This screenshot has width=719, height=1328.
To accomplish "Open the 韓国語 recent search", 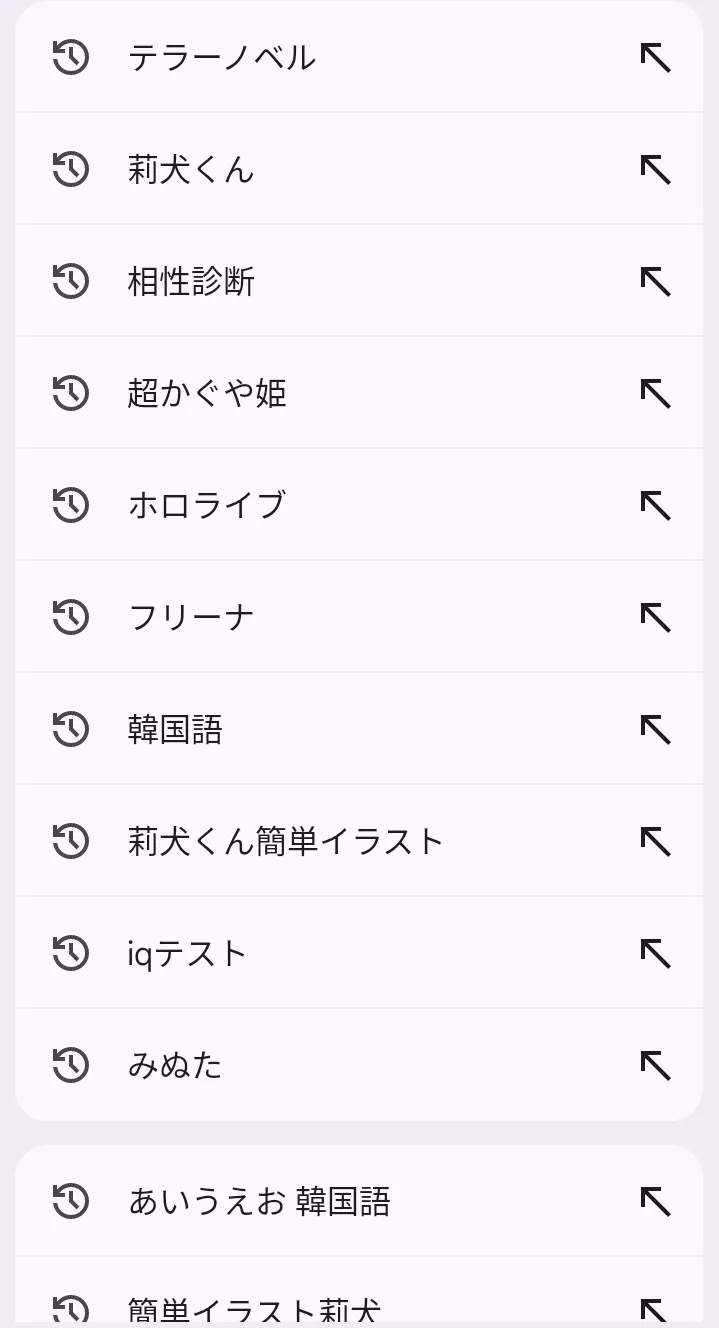I will coord(175,730).
